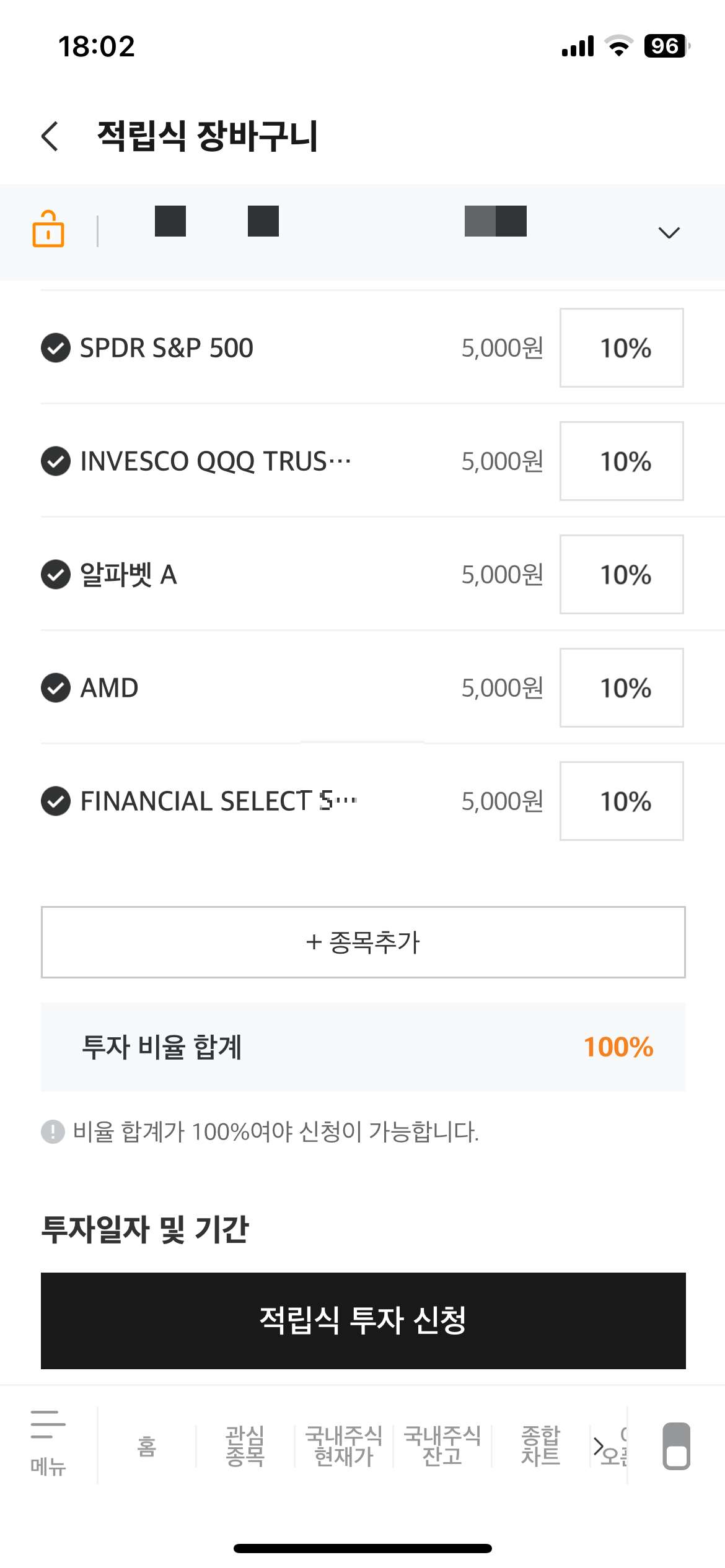
Task: Switch to 종합차트 tab
Action: pos(540,1447)
